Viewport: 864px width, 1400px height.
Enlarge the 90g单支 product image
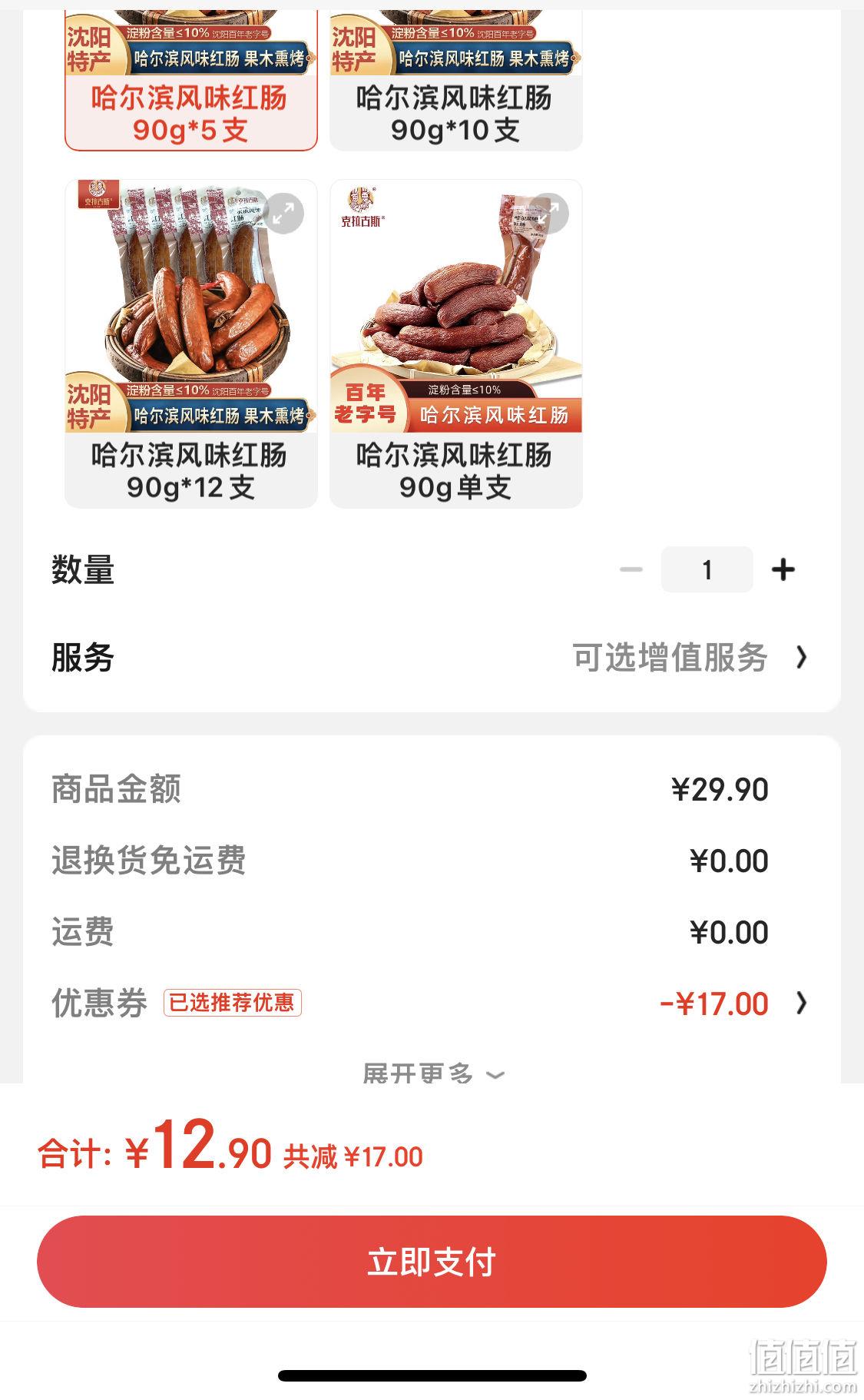548,213
